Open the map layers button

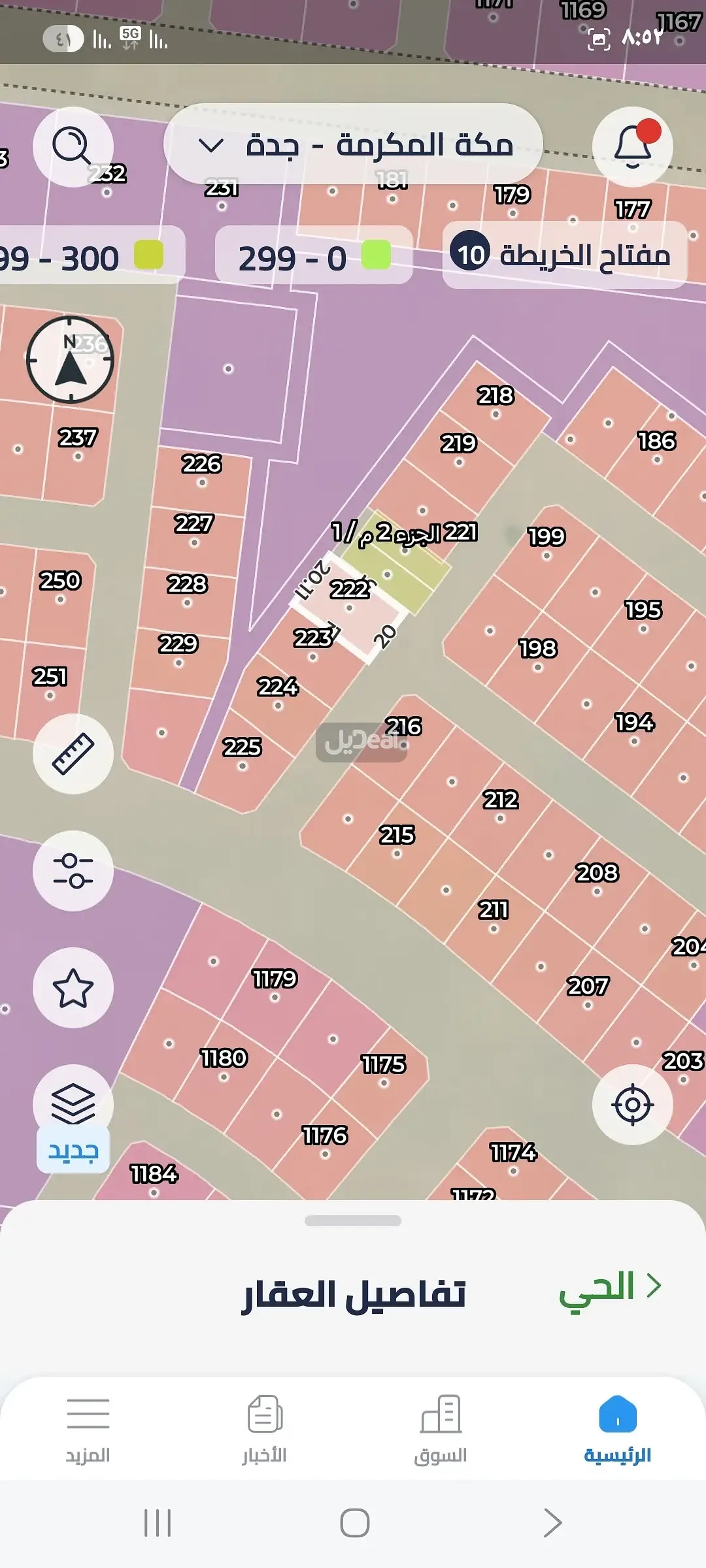[x=73, y=1104]
